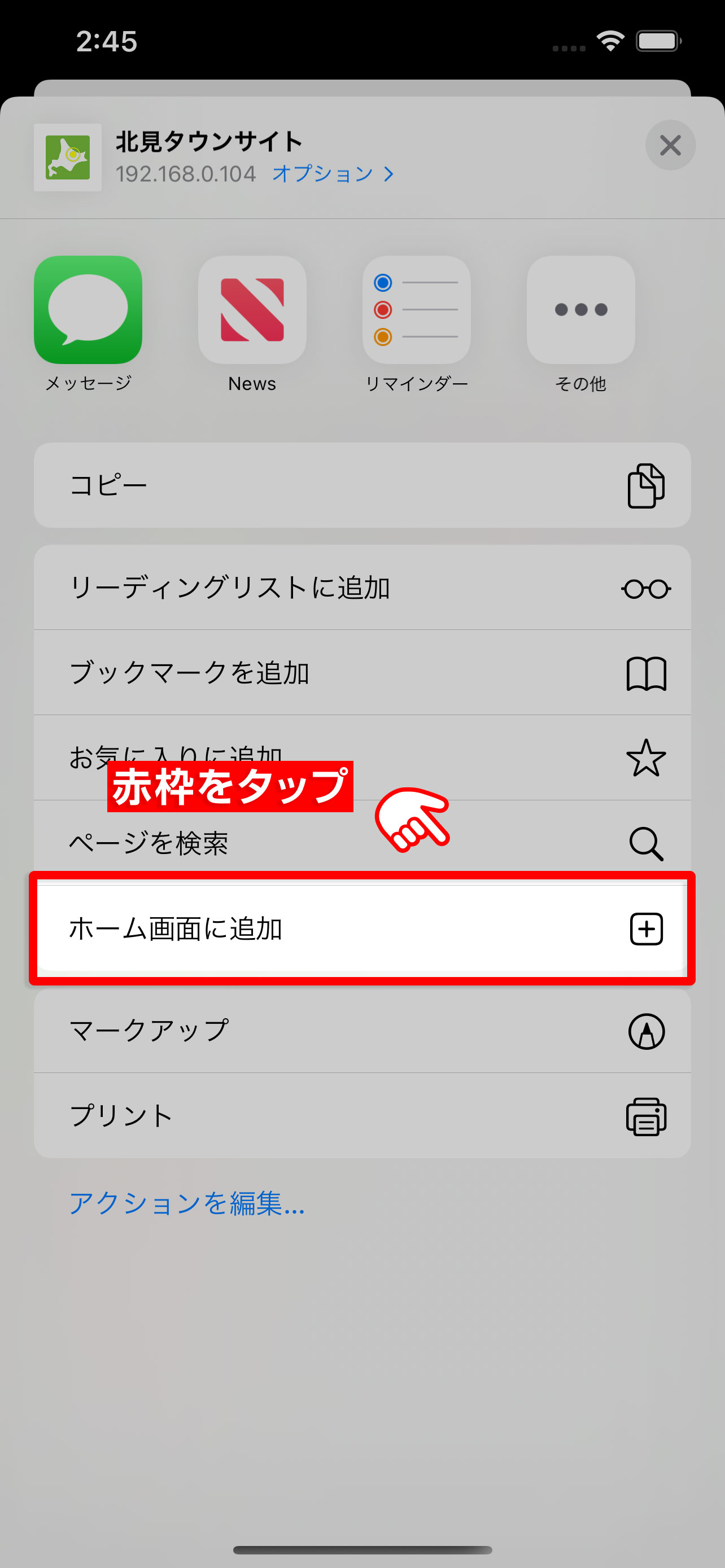Viewport: 725px width, 1568px height.
Task: Open マークアップ
Action: point(362,1031)
